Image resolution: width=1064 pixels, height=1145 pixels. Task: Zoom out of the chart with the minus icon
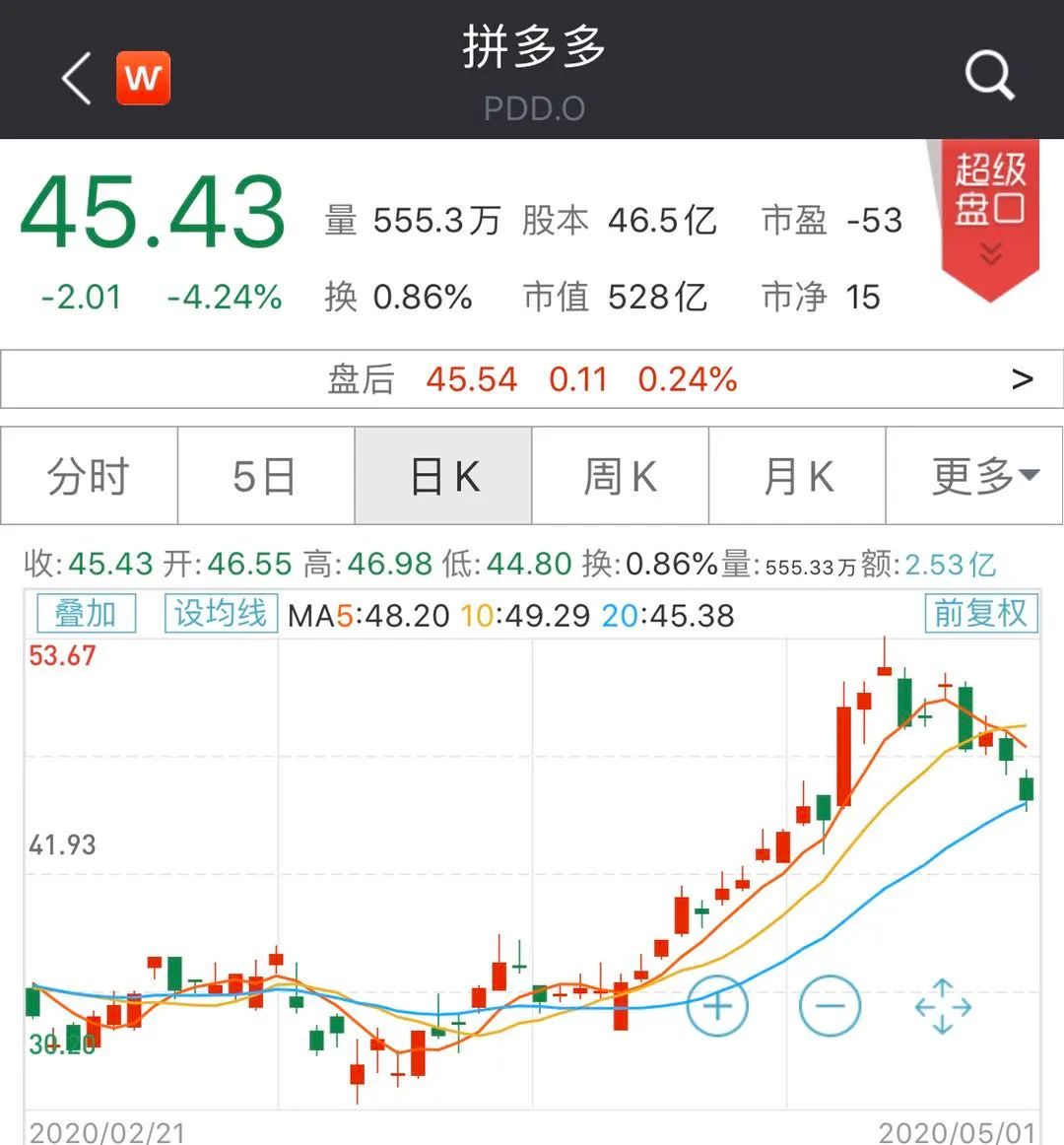(831, 1006)
